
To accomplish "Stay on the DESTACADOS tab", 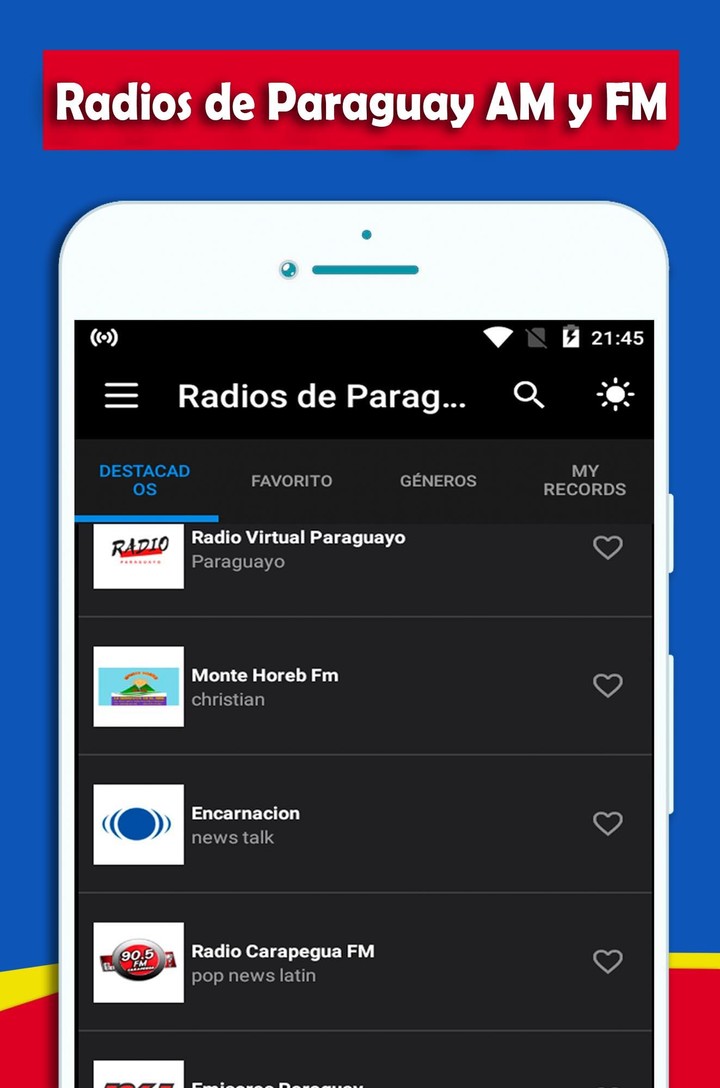I will (x=145, y=481).
